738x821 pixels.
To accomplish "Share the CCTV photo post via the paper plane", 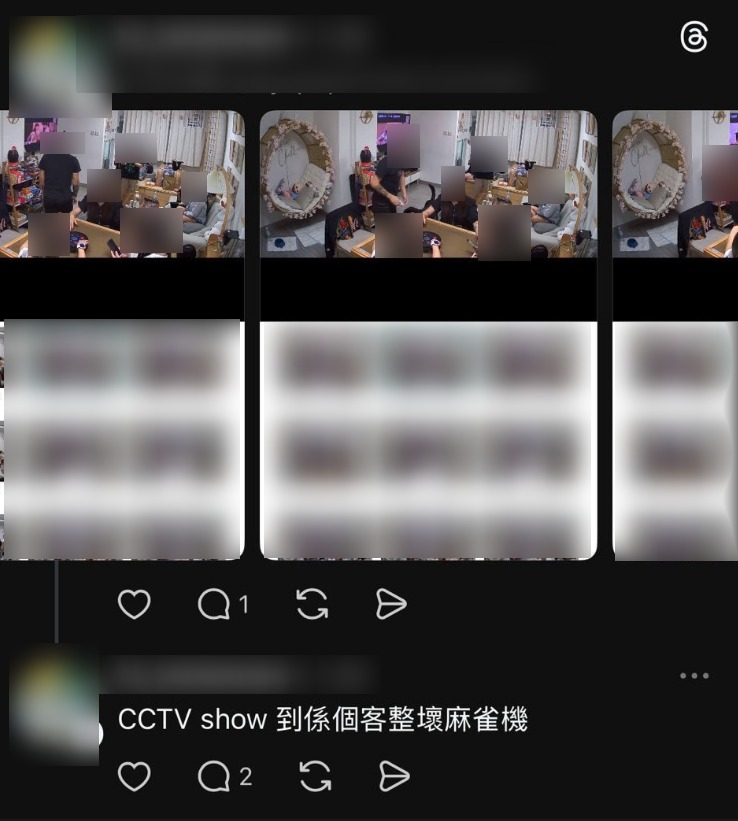I will tap(391, 604).
